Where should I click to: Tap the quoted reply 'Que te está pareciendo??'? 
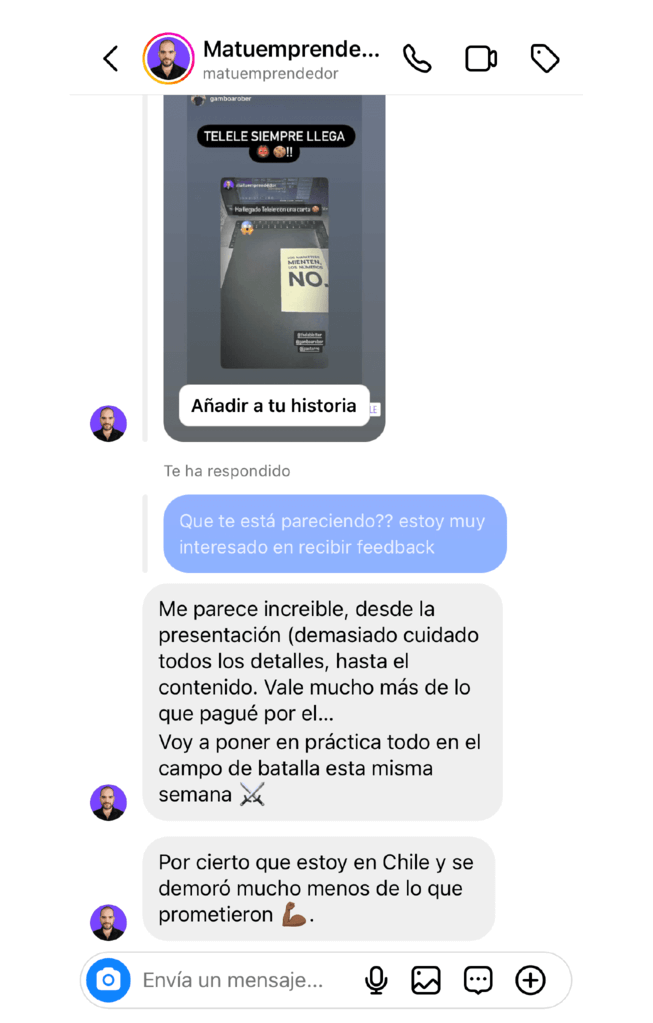coord(334,534)
